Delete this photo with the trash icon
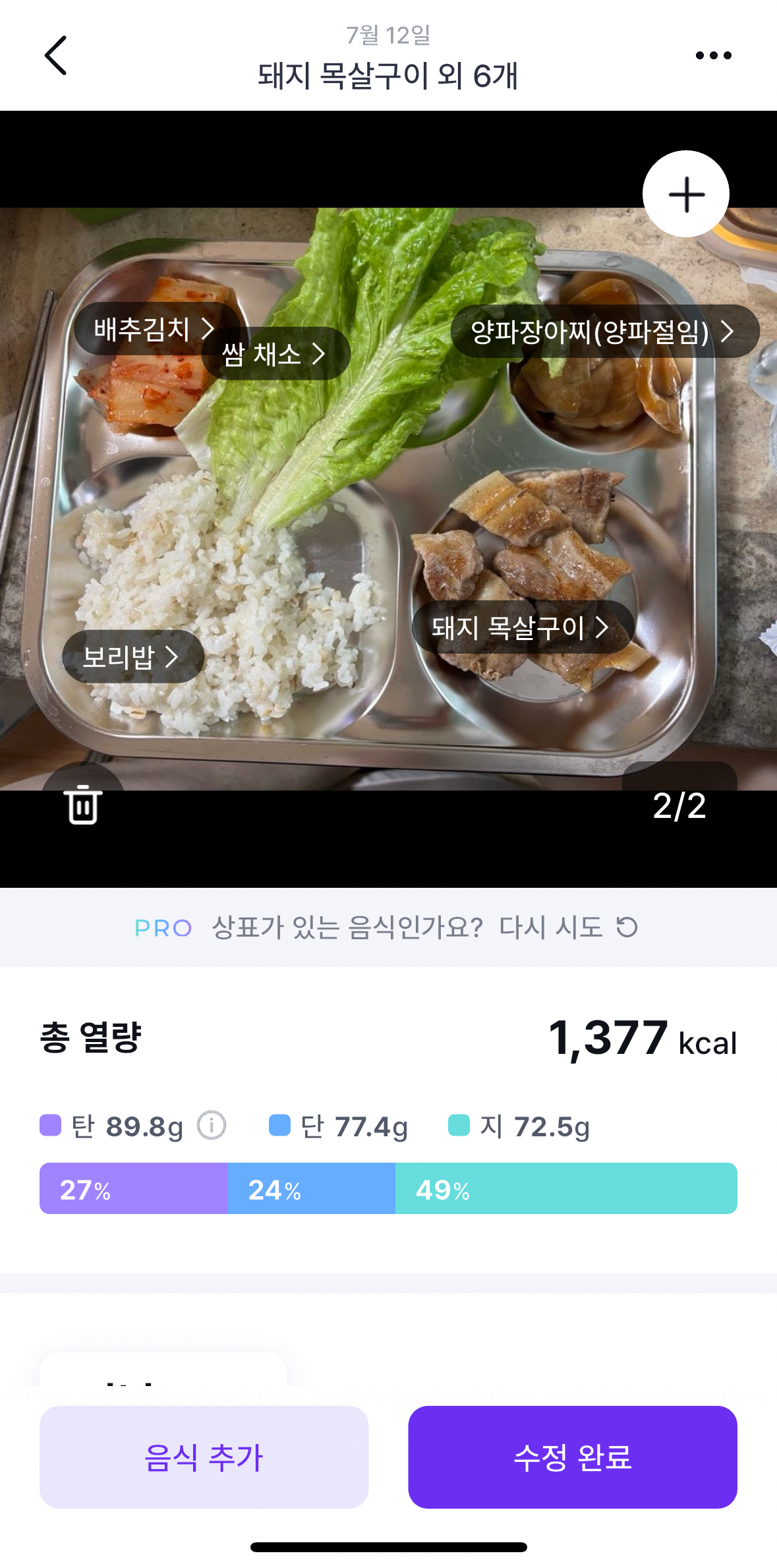 point(83,804)
